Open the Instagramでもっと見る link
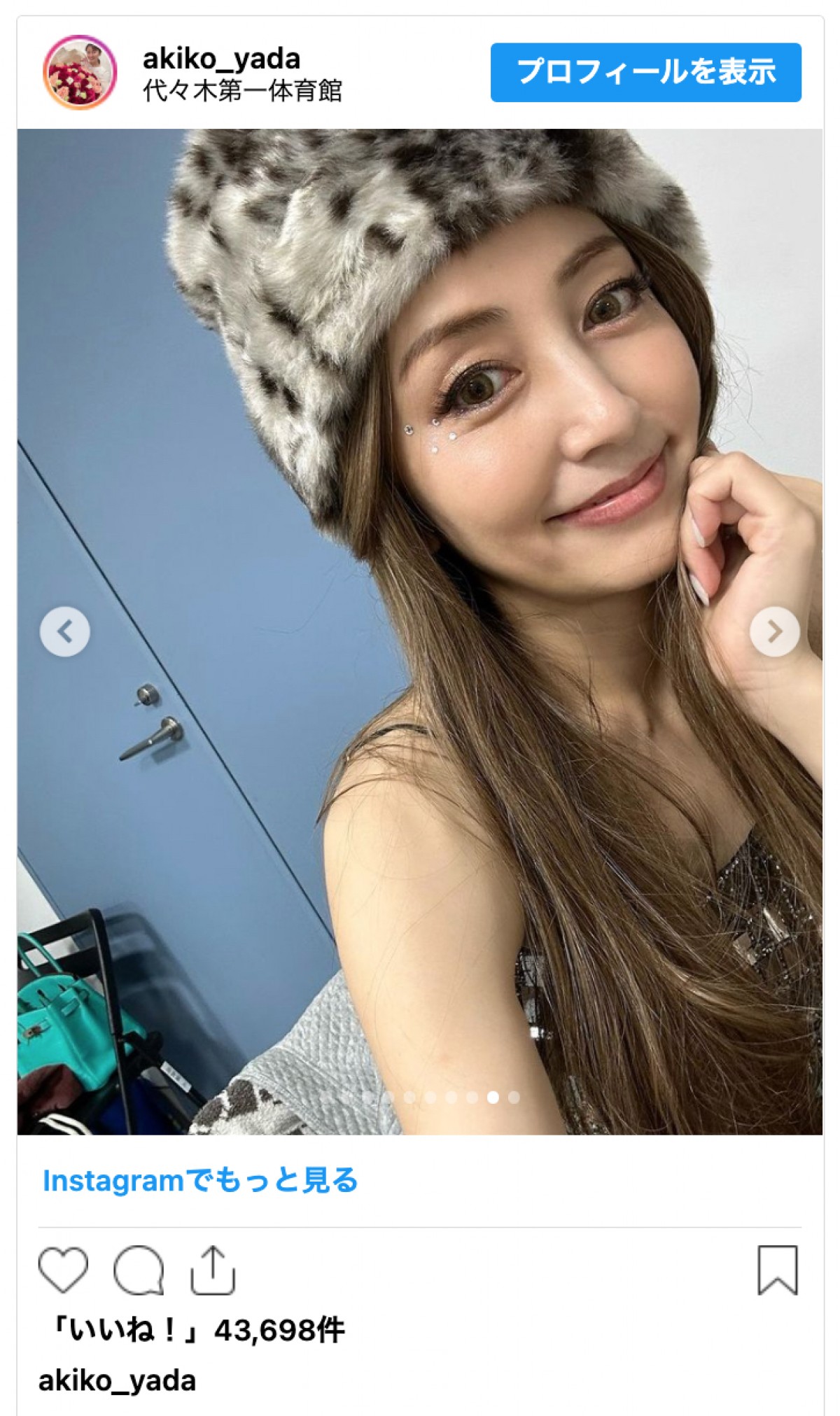The height and width of the screenshot is (1416, 840). [x=200, y=1181]
